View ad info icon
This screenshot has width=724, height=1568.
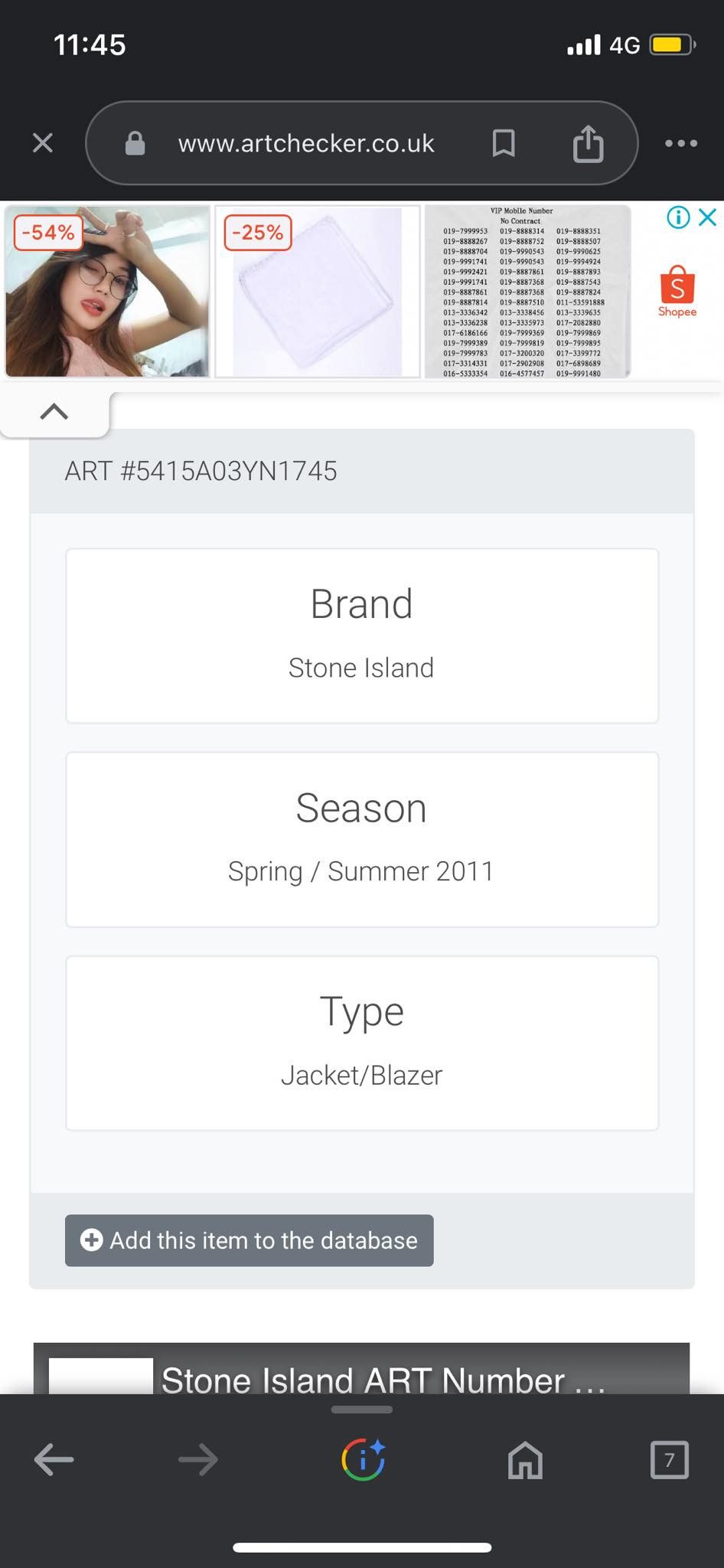click(678, 217)
